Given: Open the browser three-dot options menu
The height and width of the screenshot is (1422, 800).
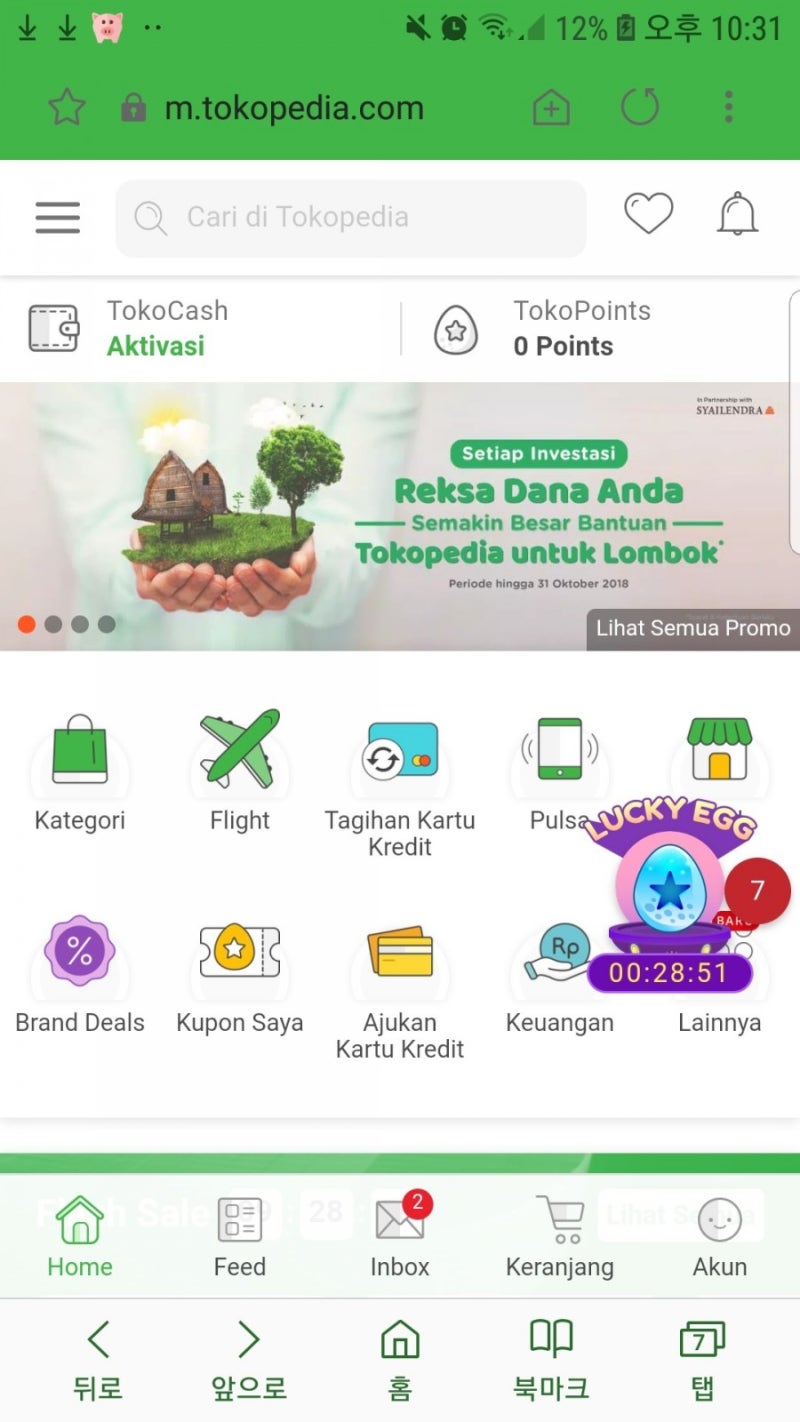Looking at the screenshot, I should pyautogui.click(x=728, y=107).
